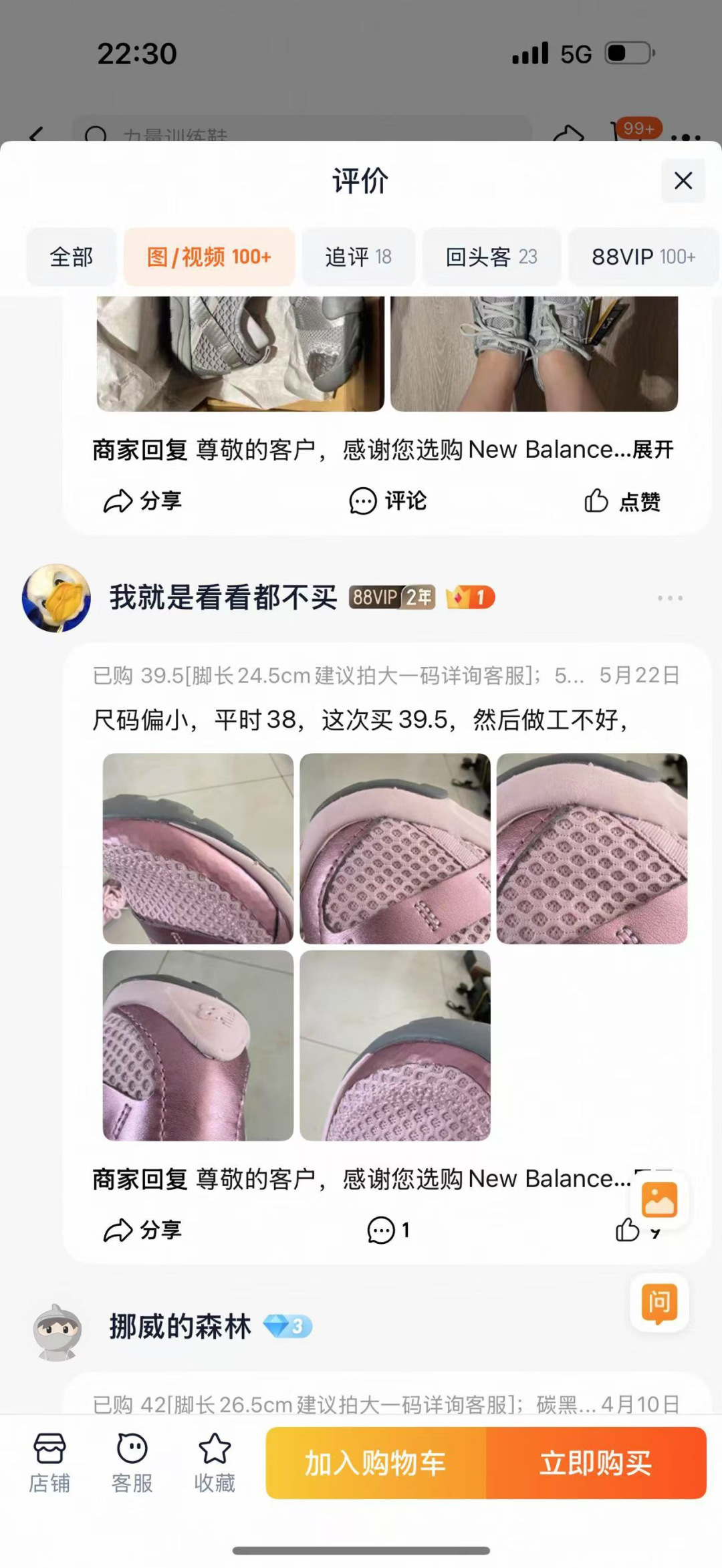Viewport: 722px width, 1568px height.
Task: Filter reviews by 88VIP 100+
Action: (x=643, y=257)
